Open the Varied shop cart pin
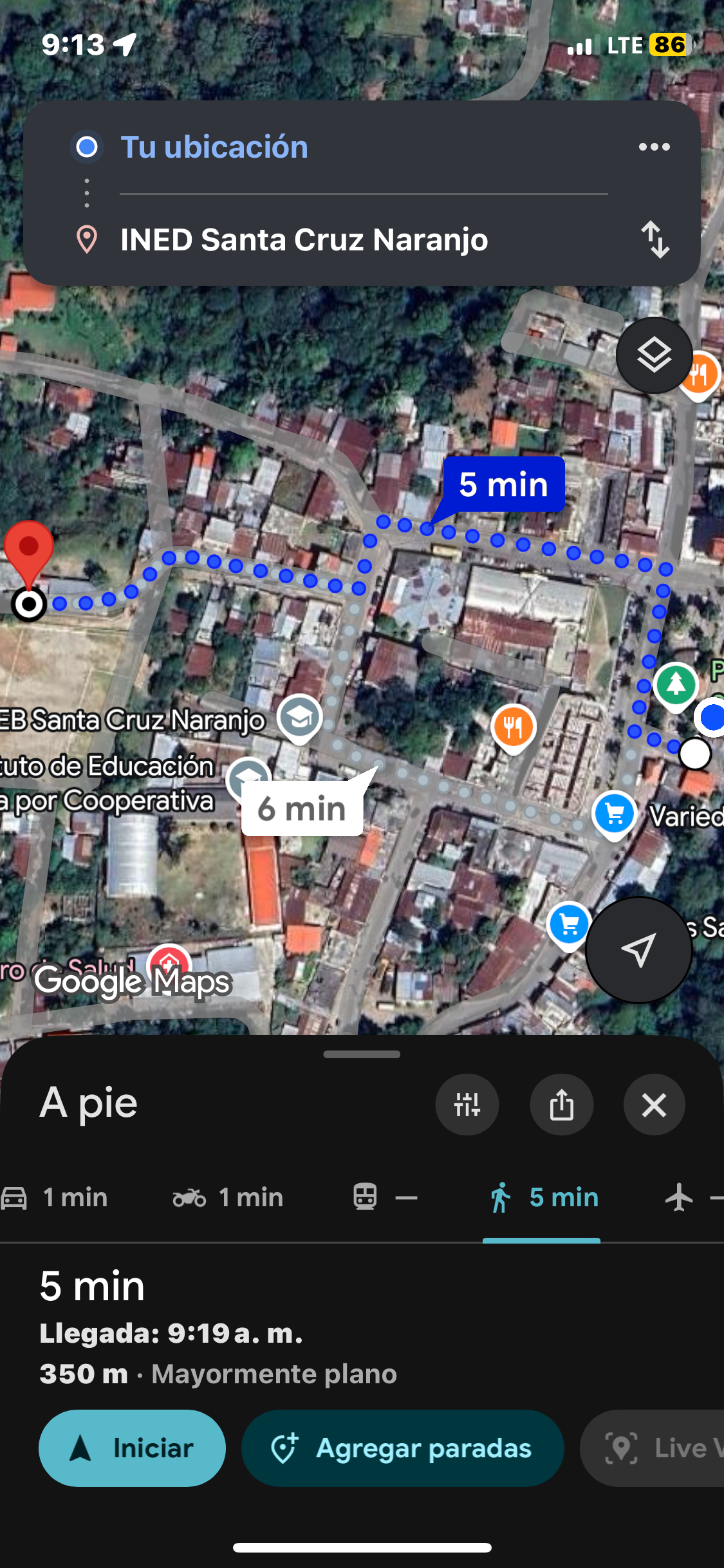The height and width of the screenshot is (1568, 724). 614,814
